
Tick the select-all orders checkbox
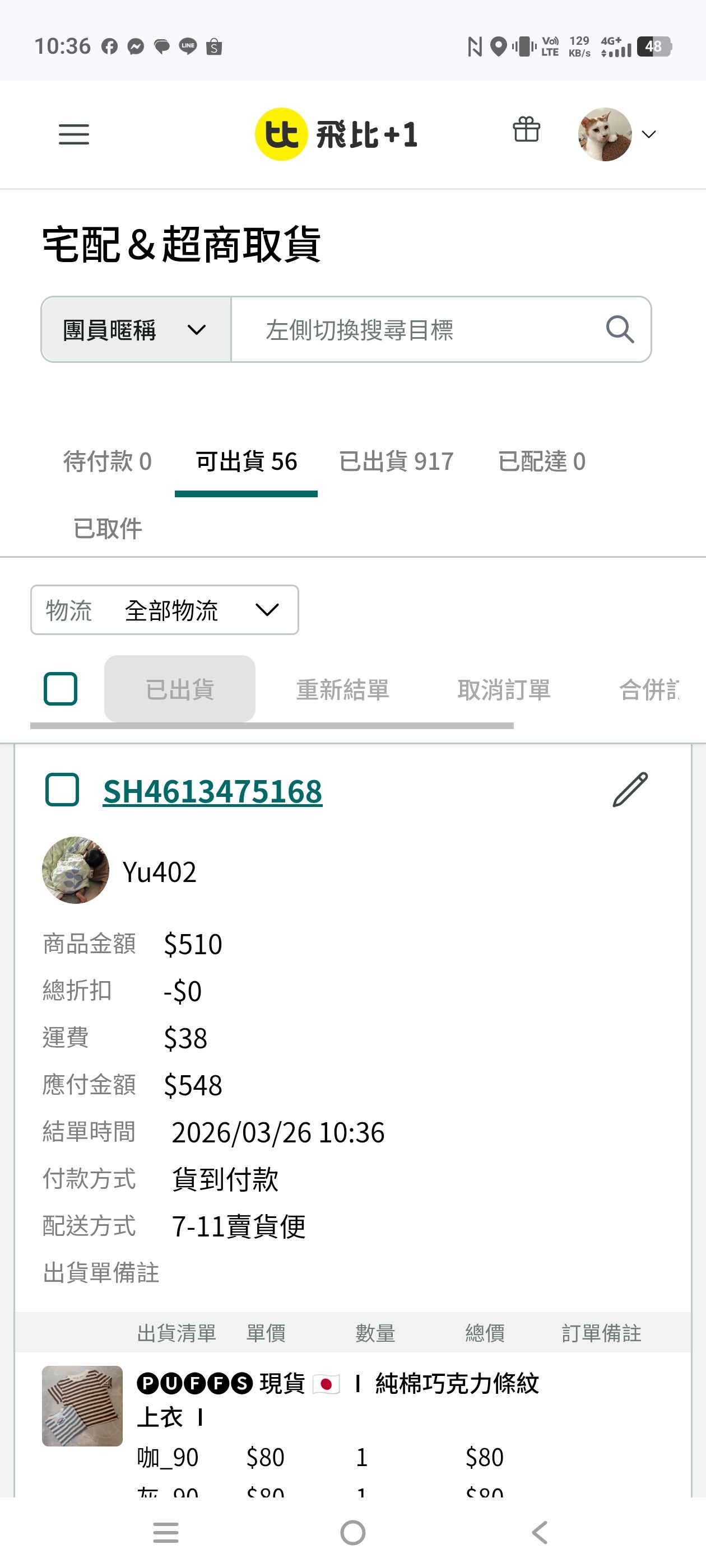click(61, 689)
